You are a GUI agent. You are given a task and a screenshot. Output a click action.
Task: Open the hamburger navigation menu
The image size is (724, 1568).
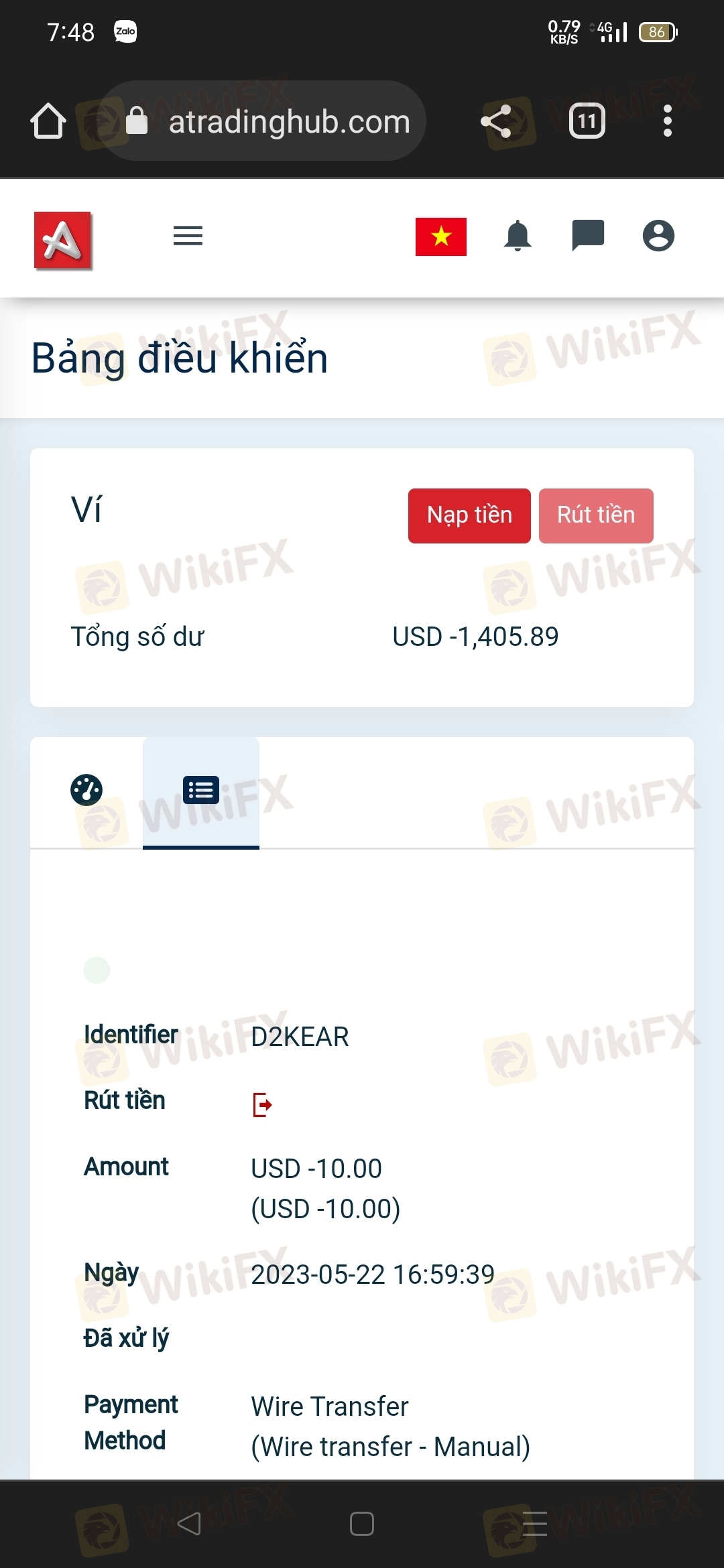188,236
